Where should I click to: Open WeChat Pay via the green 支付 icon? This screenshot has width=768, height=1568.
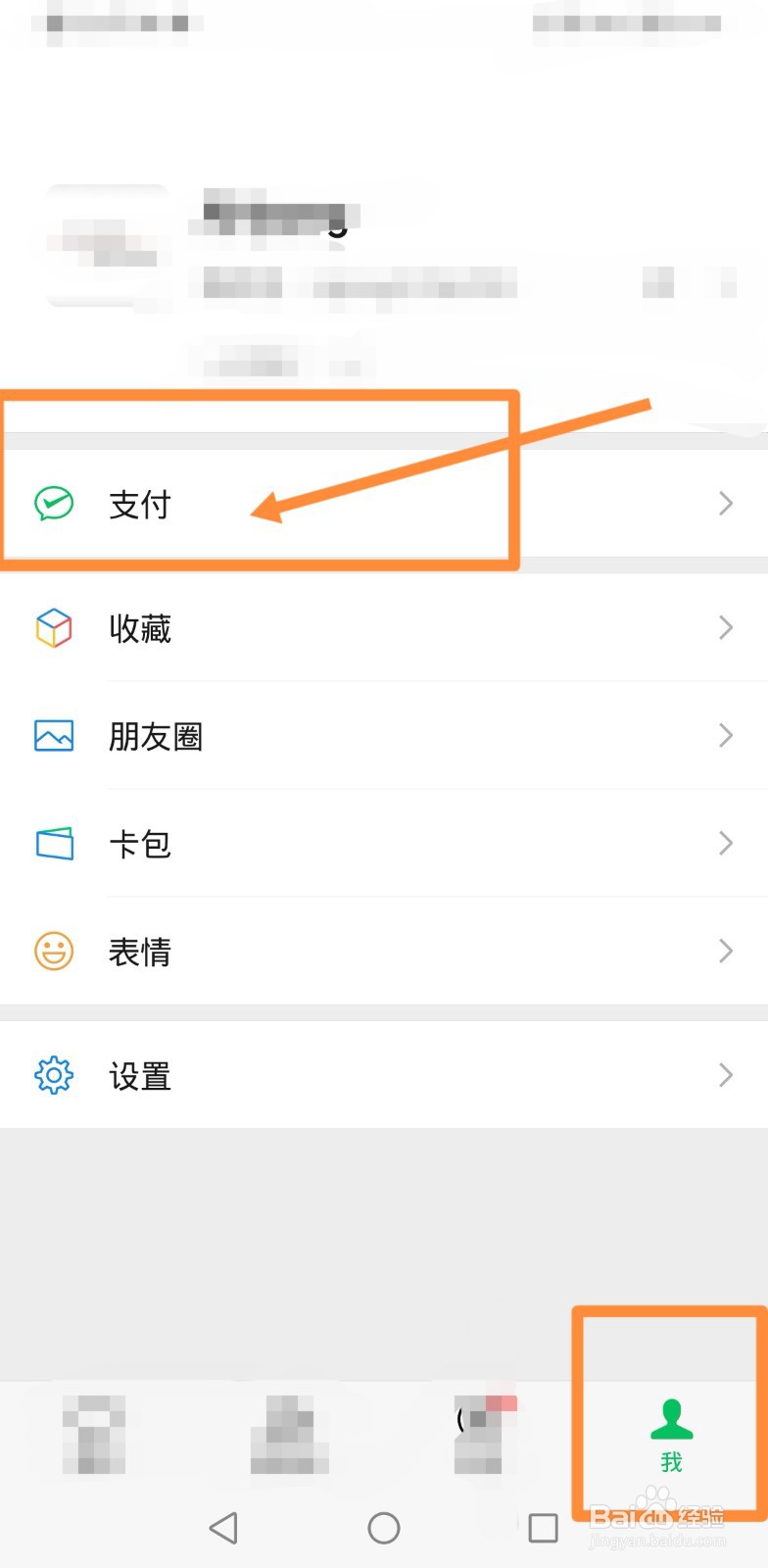point(54,504)
